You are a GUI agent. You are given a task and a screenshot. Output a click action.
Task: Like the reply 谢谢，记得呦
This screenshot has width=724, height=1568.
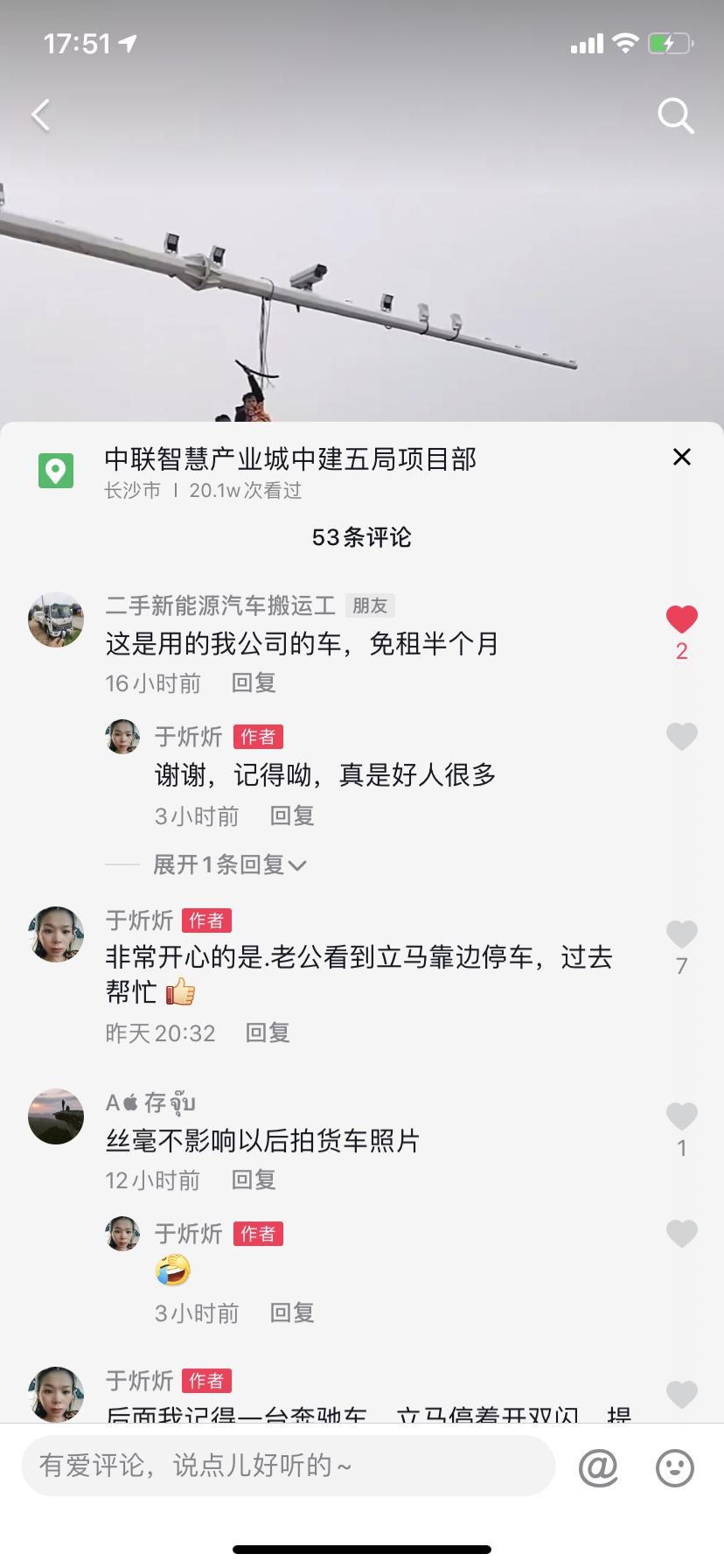[681, 737]
